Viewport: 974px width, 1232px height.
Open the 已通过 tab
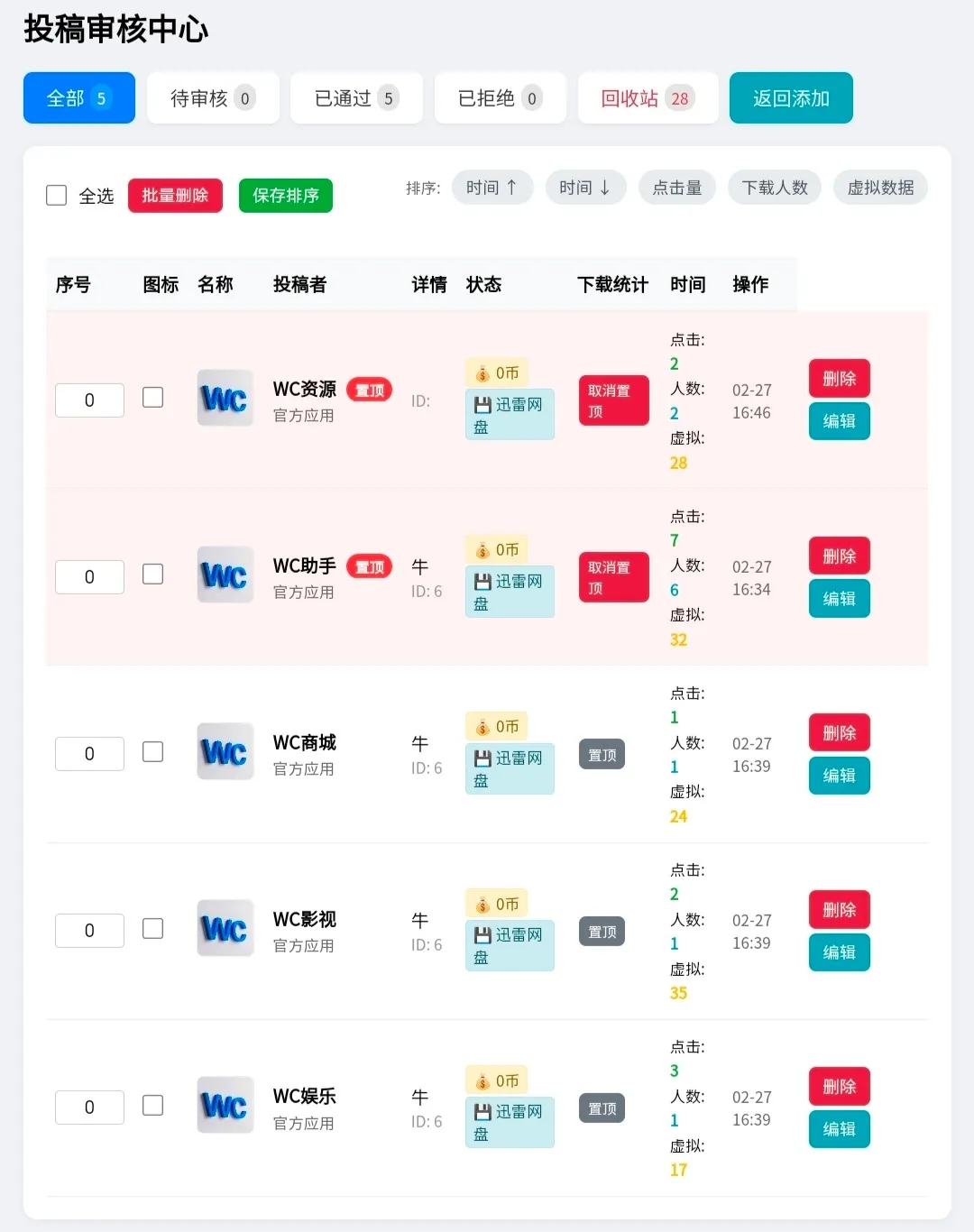pos(356,97)
